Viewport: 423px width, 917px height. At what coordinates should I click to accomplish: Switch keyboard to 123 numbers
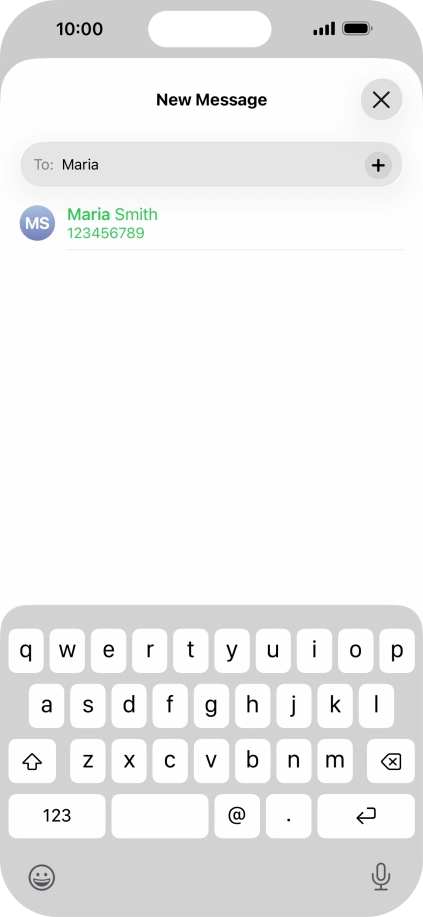tap(57, 816)
